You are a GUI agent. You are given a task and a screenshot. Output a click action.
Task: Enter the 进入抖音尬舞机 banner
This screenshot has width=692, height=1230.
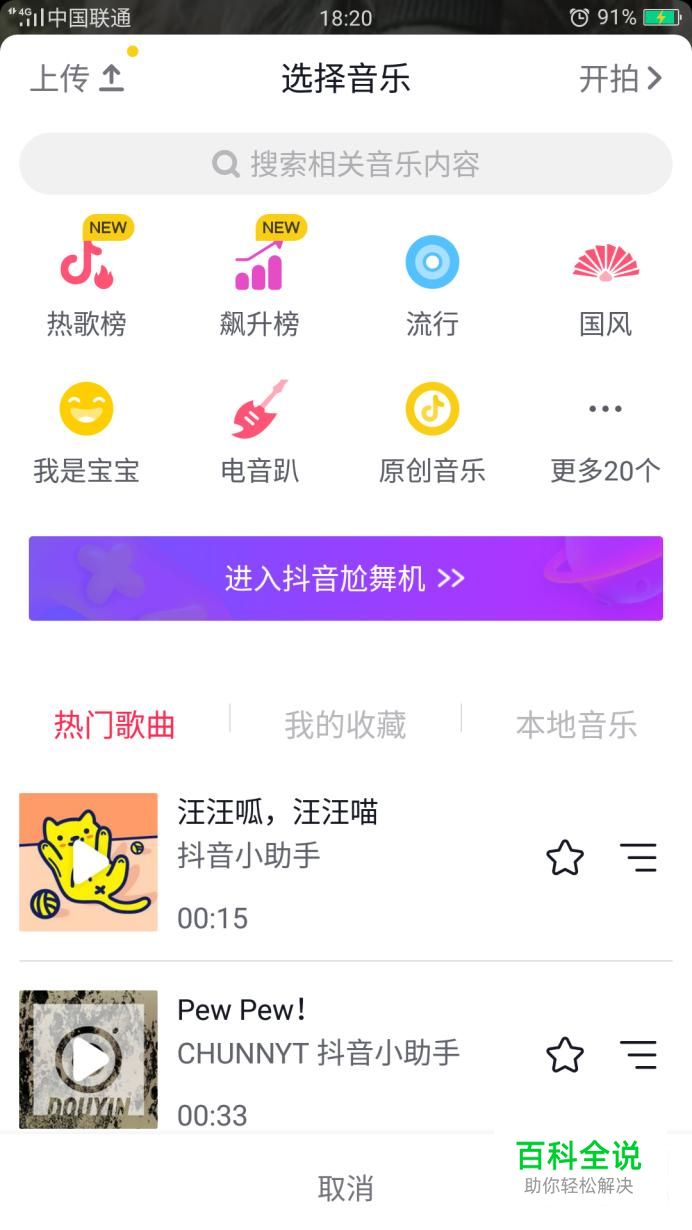[x=346, y=578]
